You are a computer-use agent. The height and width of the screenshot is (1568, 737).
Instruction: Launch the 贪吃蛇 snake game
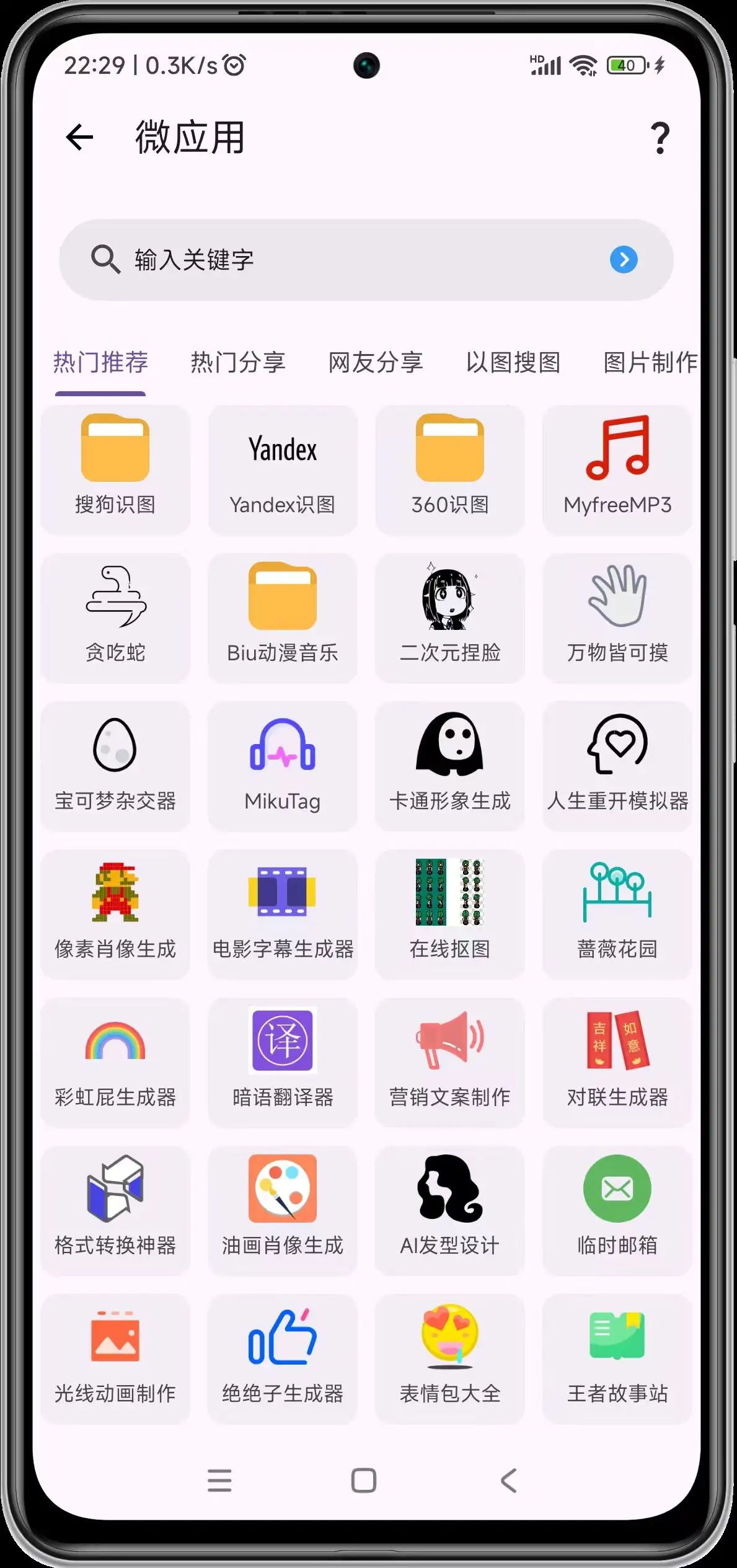click(x=115, y=618)
